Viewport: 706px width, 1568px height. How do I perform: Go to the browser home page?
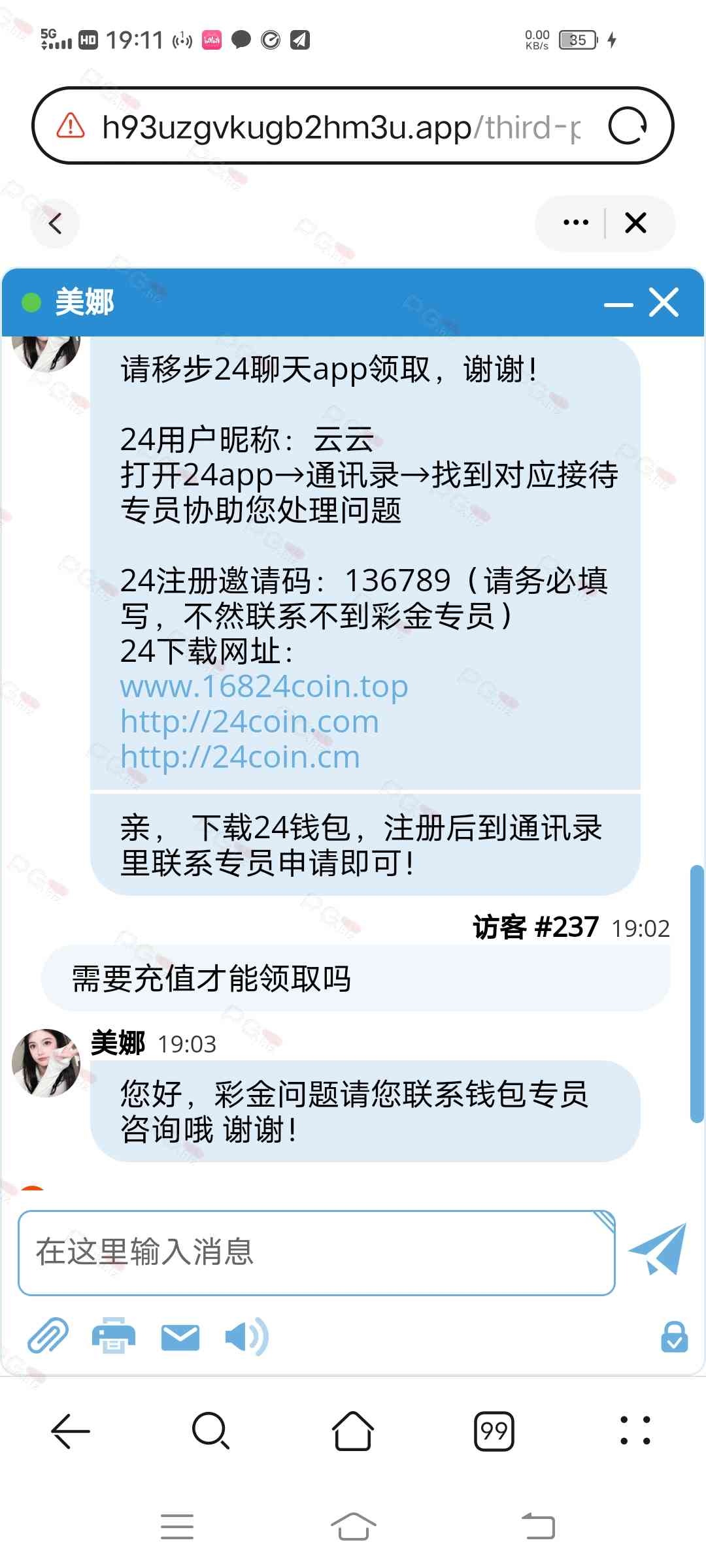352,1431
